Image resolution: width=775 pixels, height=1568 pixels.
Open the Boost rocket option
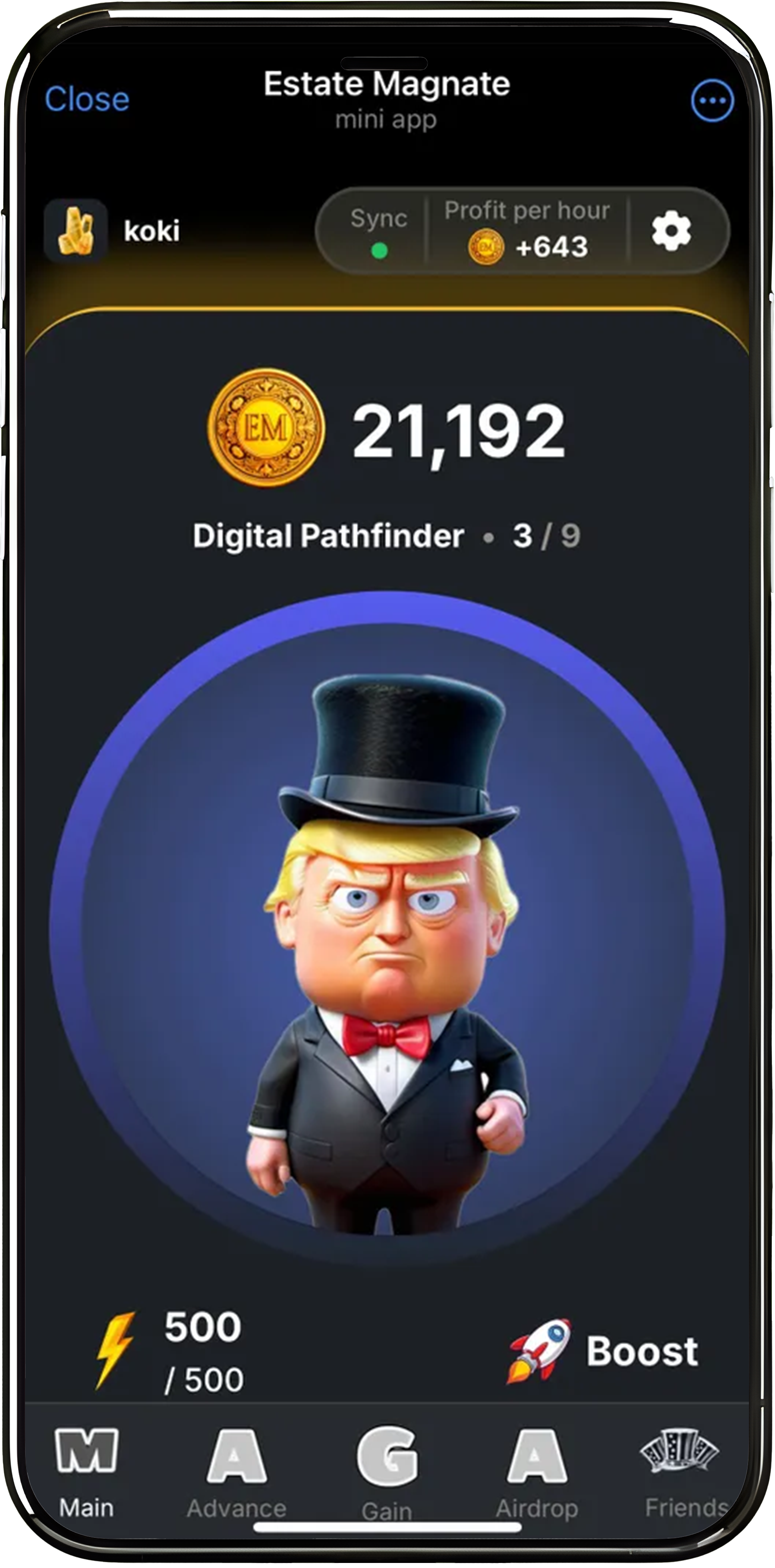click(604, 1351)
